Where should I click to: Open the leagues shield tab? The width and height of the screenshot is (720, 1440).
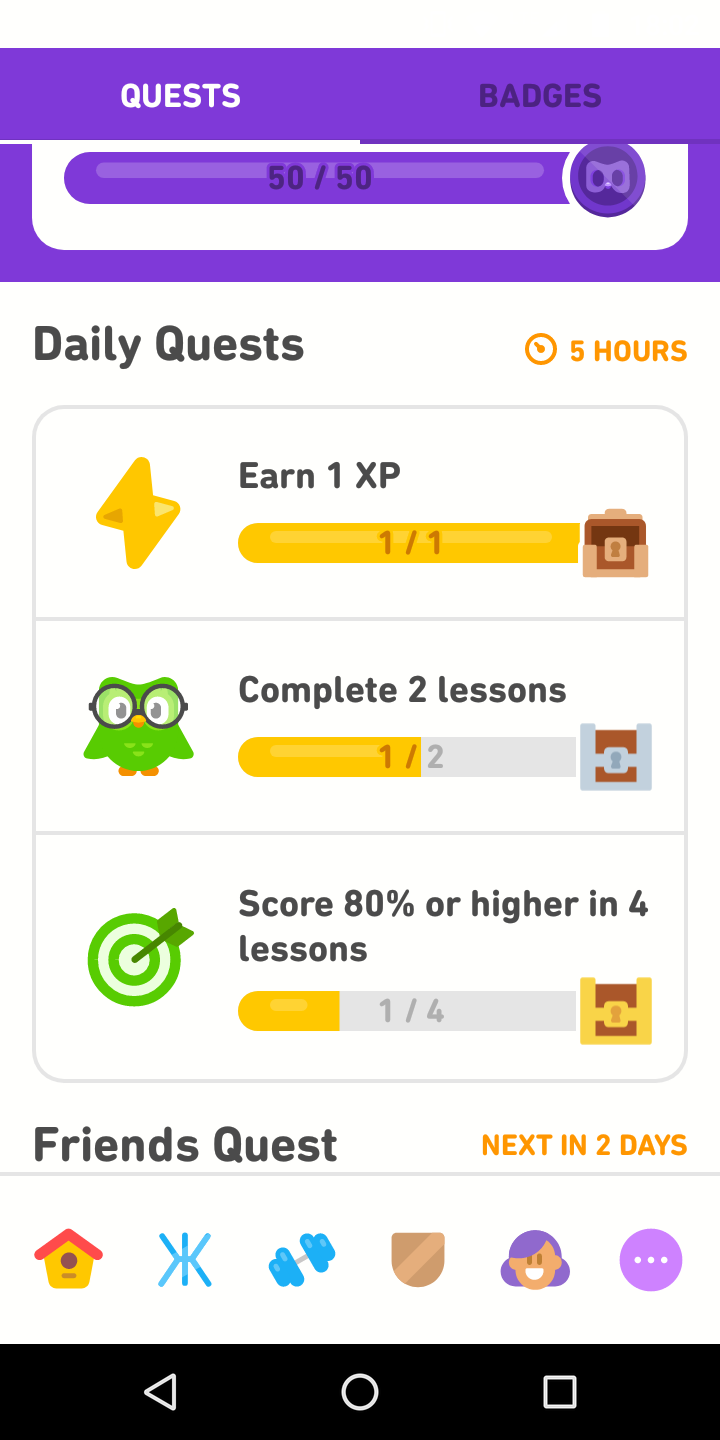(x=418, y=1259)
